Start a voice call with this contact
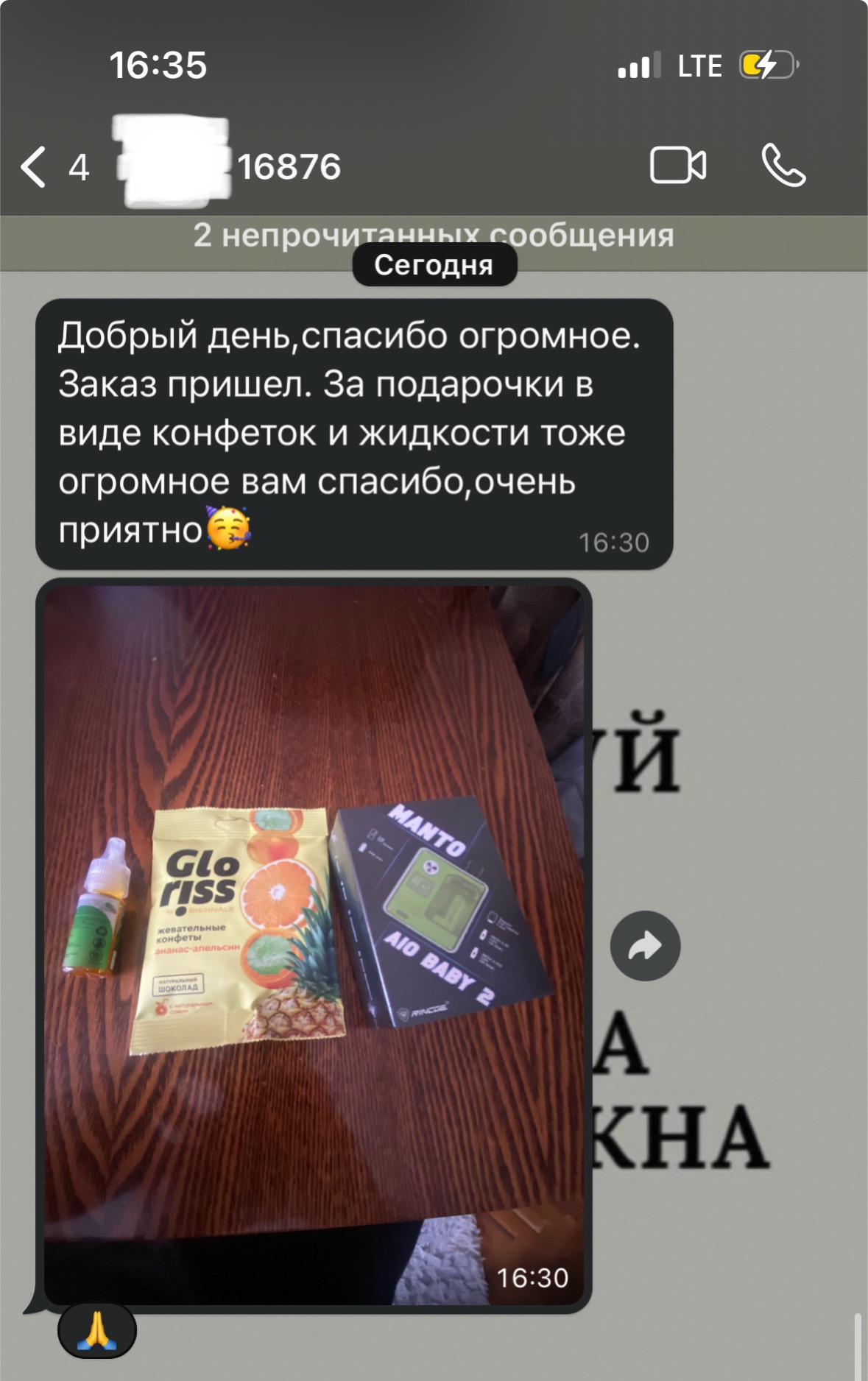The width and height of the screenshot is (868, 1381). pyautogui.click(x=783, y=165)
